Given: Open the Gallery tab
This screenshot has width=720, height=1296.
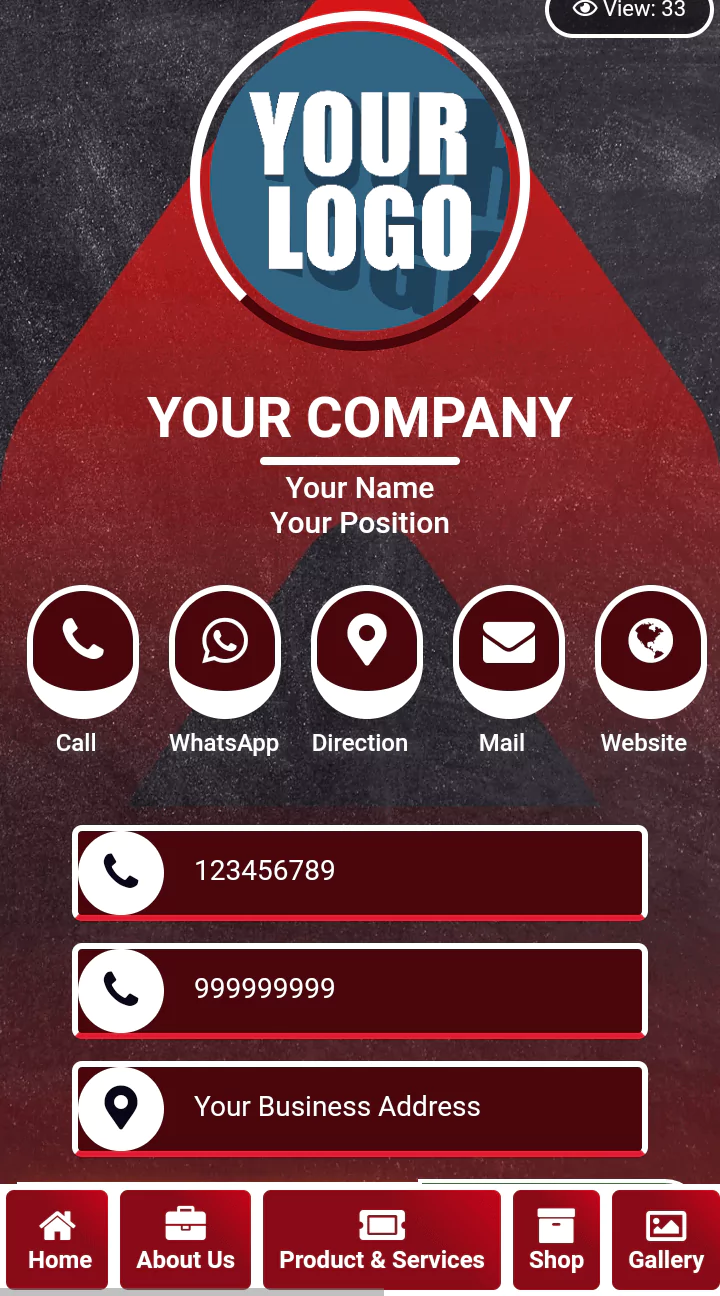Looking at the screenshot, I should point(665,1240).
